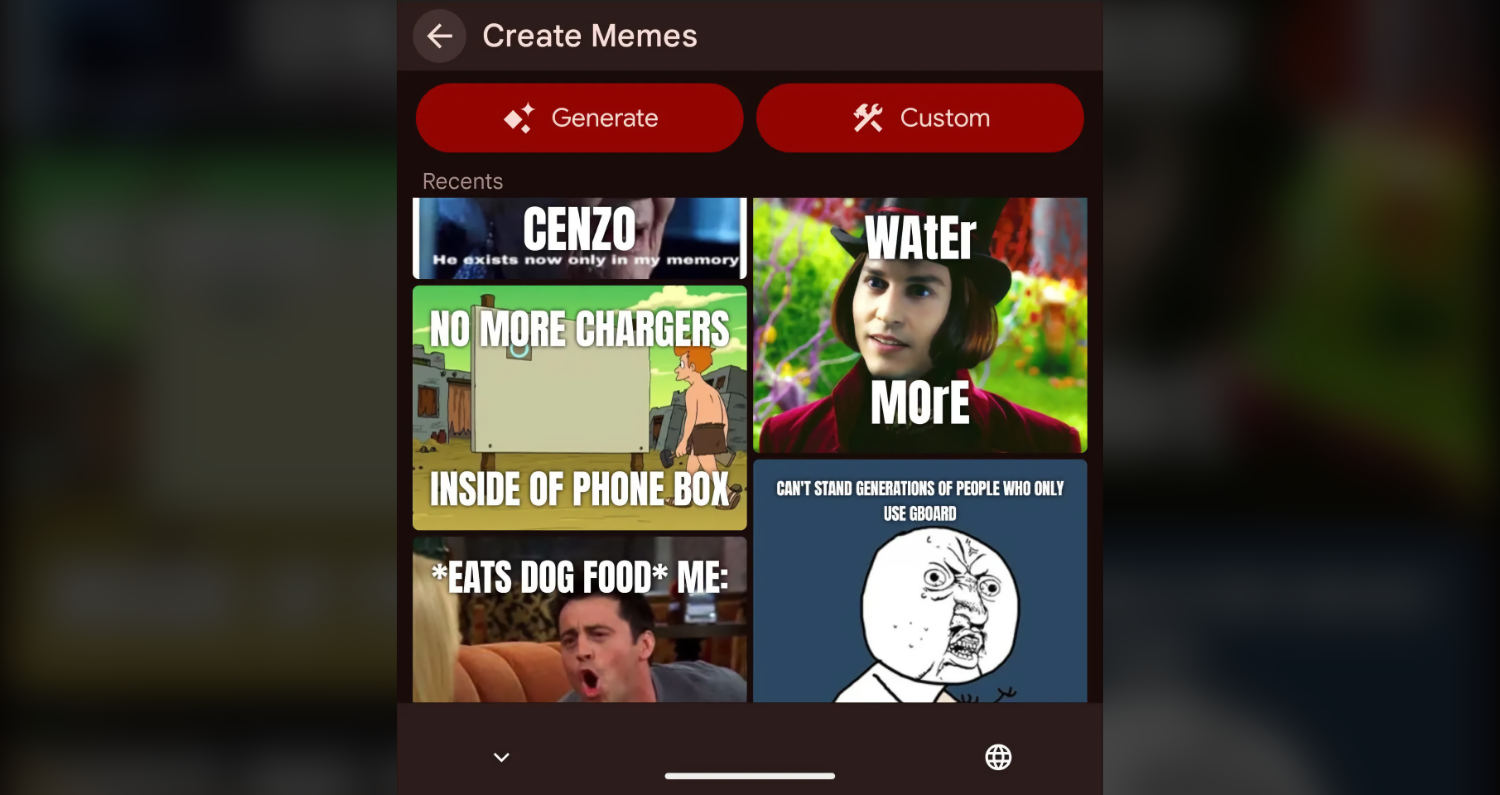Select the Gboard rage face meme

point(920,580)
